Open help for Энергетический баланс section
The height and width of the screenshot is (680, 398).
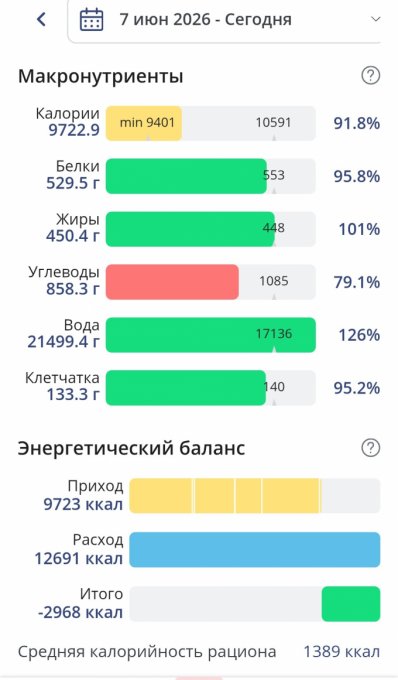(x=370, y=448)
